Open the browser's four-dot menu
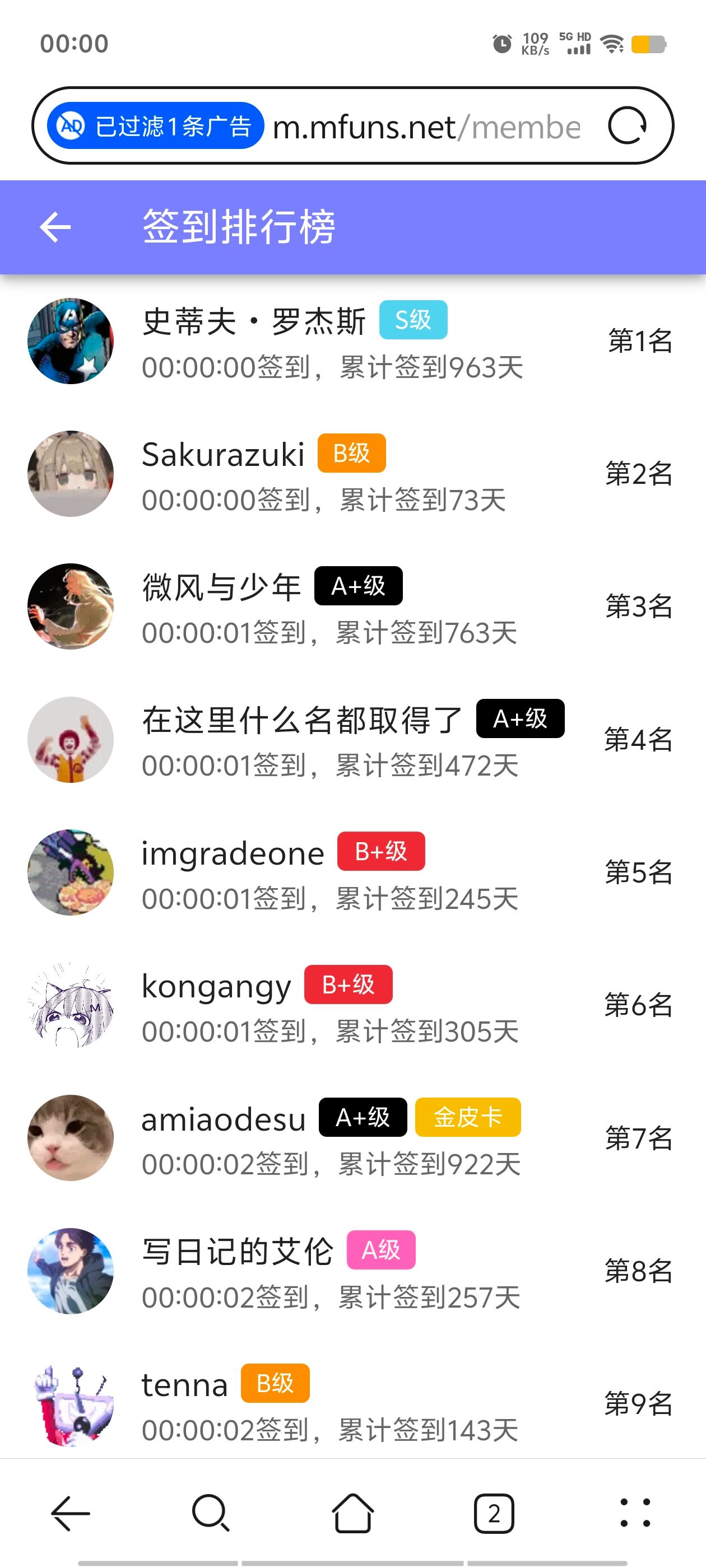 [635, 1513]
